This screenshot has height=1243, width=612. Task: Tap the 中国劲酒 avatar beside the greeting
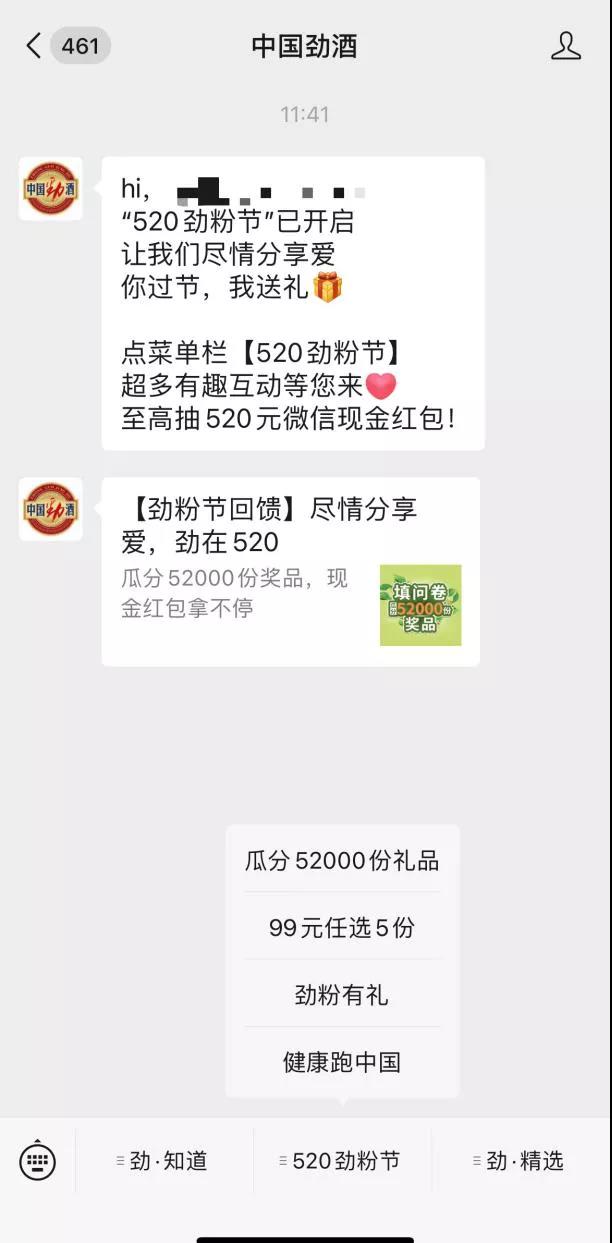click(x=51, y=188)
